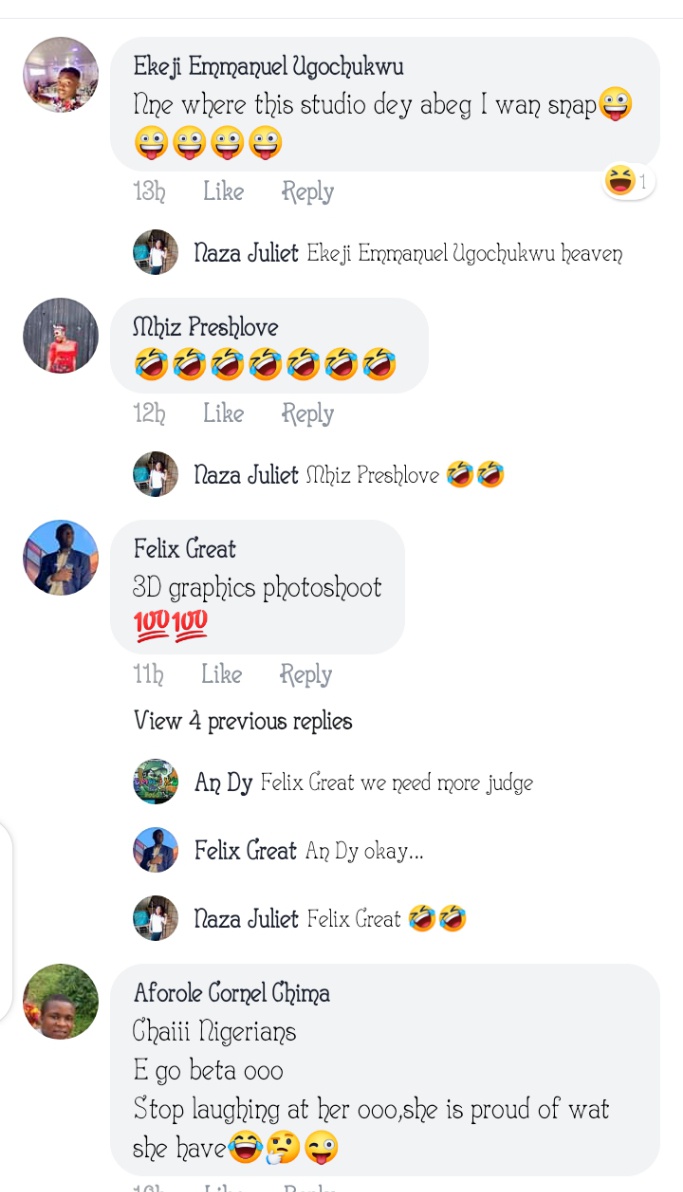Reply to Felix Great's 3D graphics comment
The image size is (683, 1192).
click(305, 675)
